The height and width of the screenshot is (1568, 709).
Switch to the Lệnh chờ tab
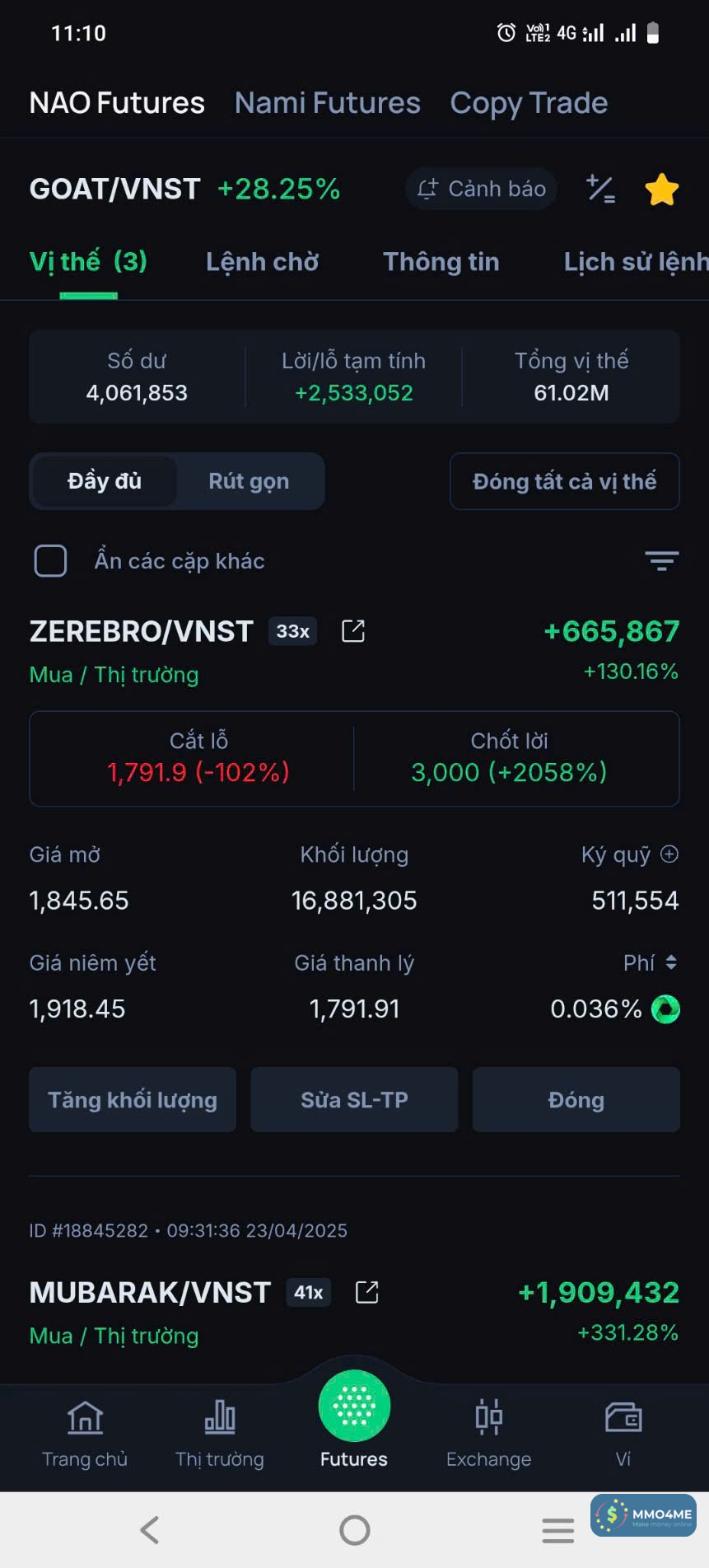pyautogui.click(x=262, y=262)
